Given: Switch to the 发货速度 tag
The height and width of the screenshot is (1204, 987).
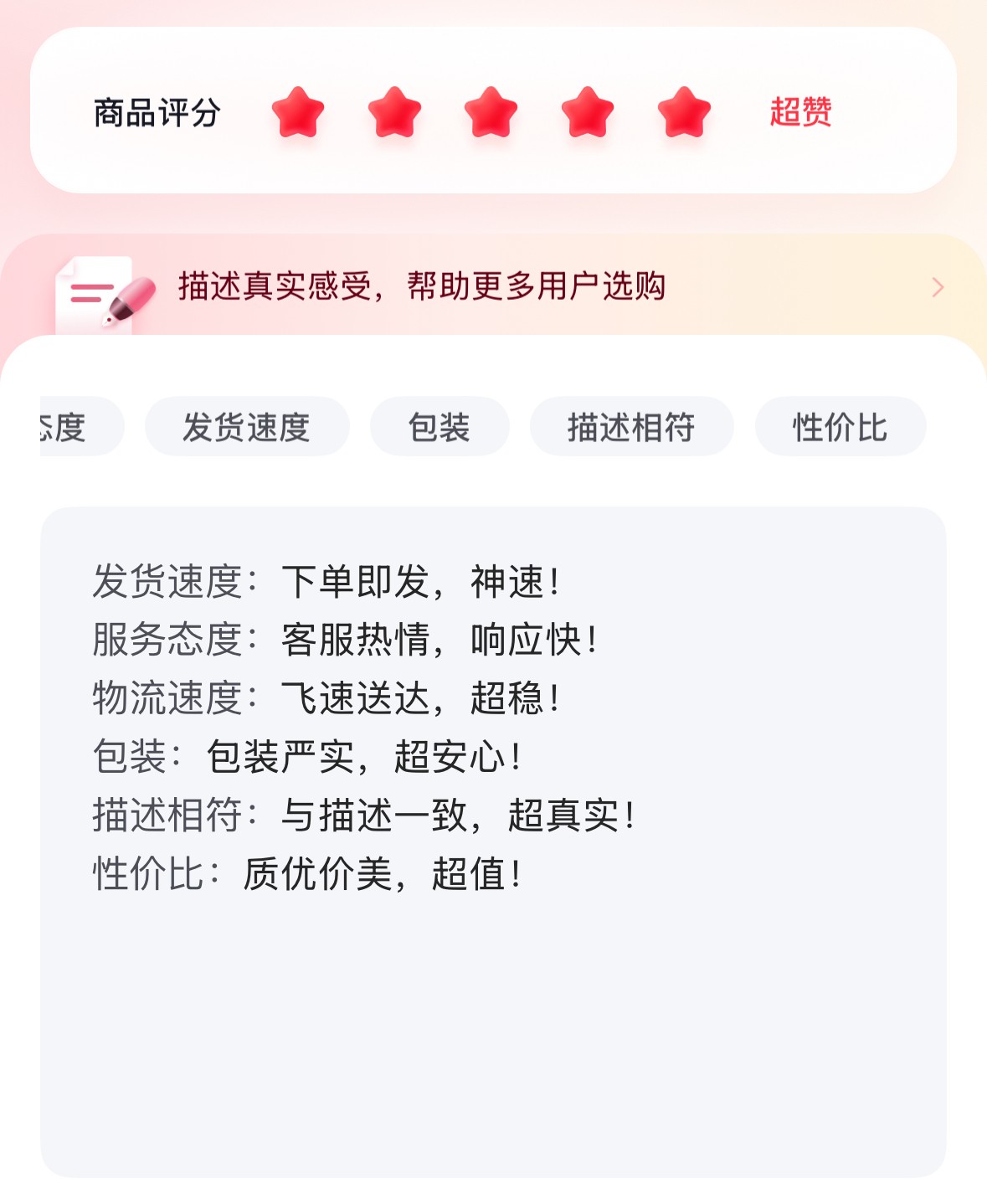Looking at the screenshot, I should tap(247, 426).
